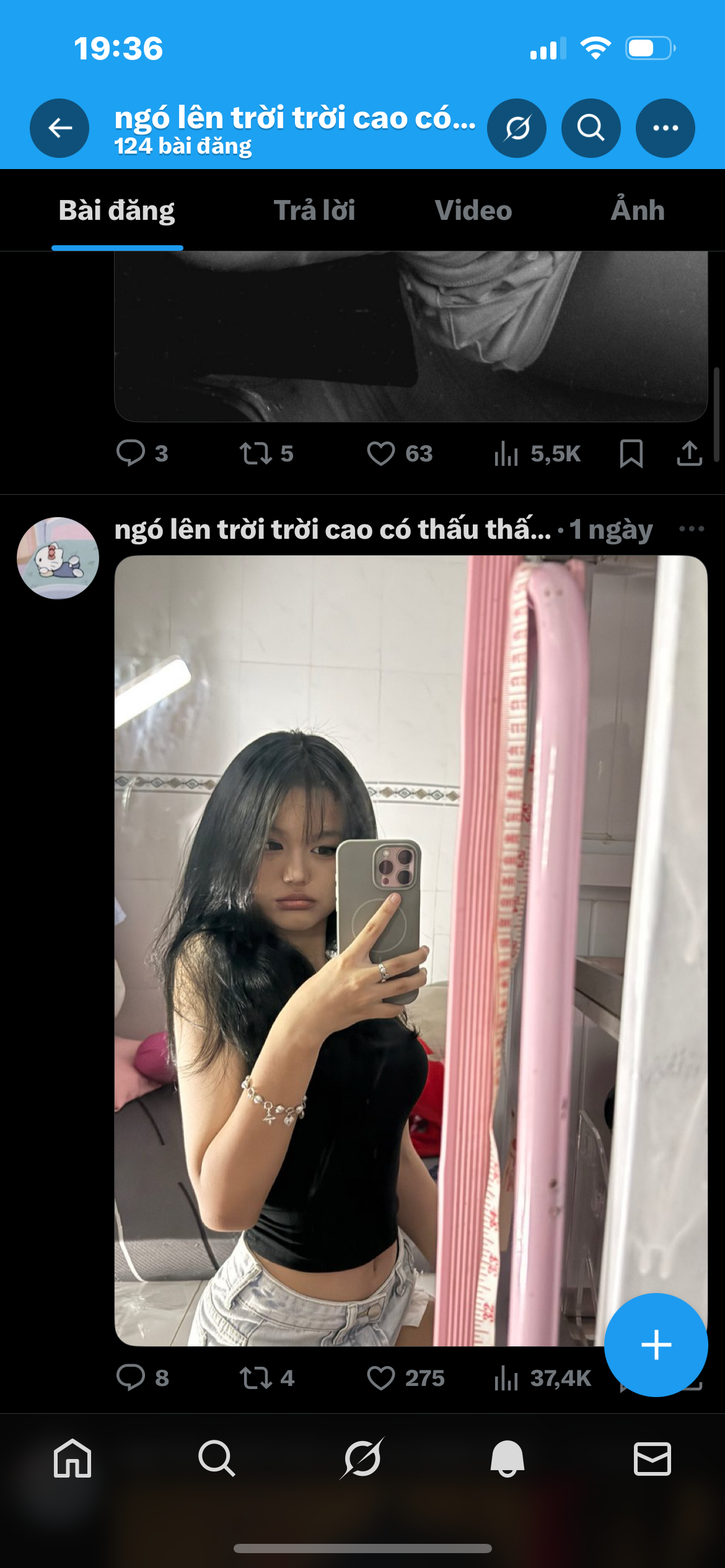Search this profile's posts
The height and width of the screenshot is (1568, 725).
(591, 128)
